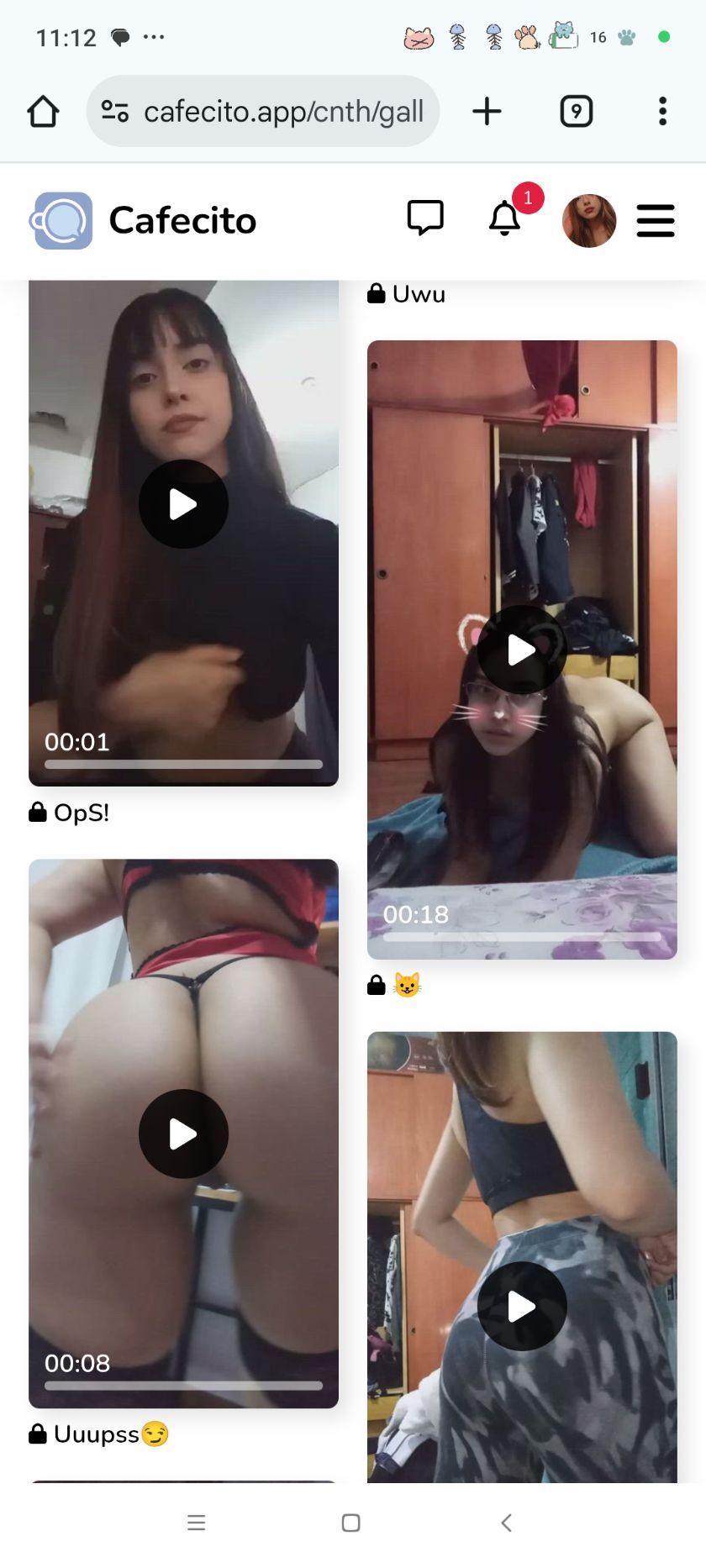The image size is (706, 1568).
Task: Open a new browser tab
Action: click(x=487, y=112)
